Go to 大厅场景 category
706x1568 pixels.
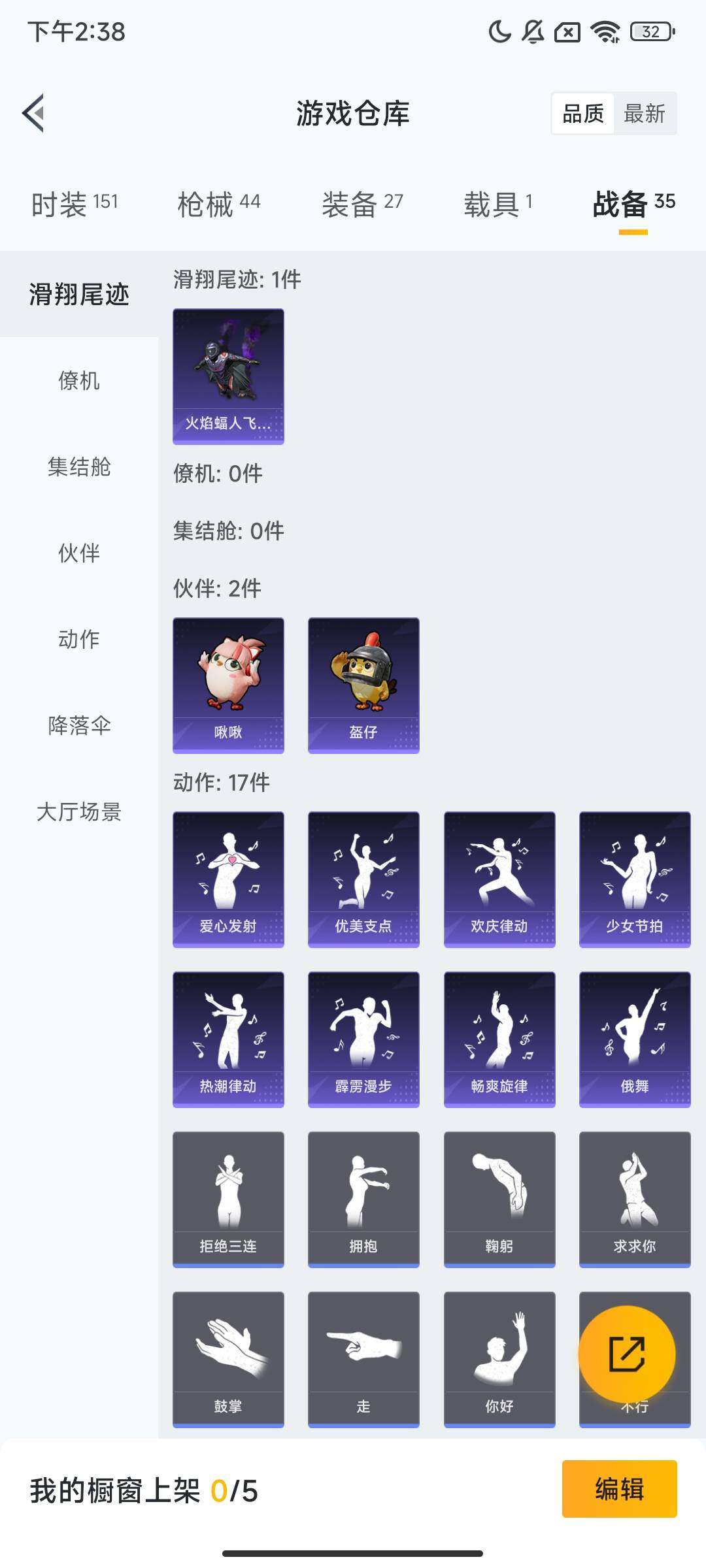(79, 811)
